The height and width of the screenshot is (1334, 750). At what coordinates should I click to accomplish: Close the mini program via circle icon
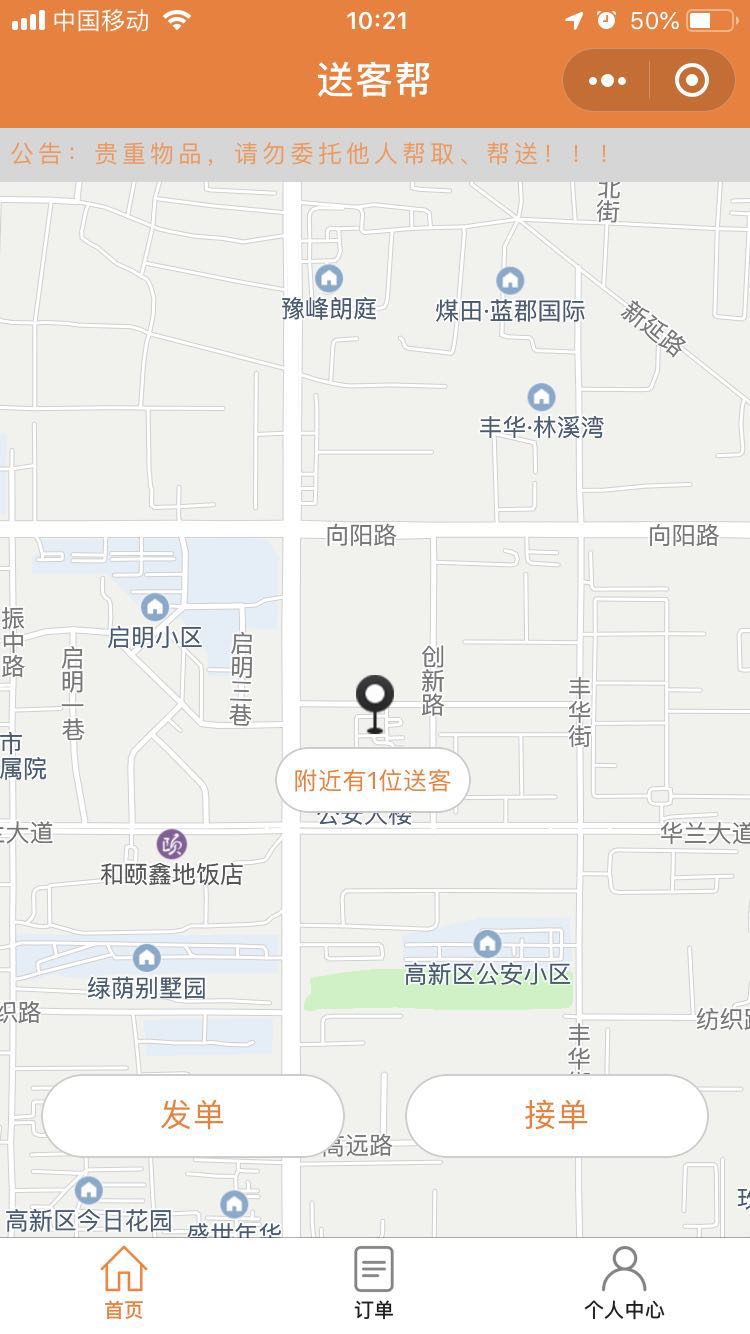coord(692,80)
